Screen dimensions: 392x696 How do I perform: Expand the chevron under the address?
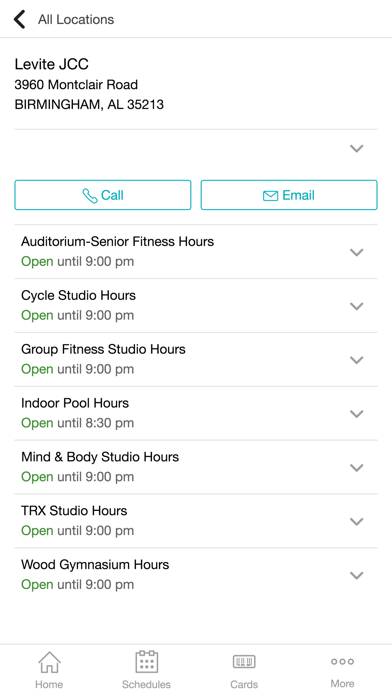coord(356,148)
